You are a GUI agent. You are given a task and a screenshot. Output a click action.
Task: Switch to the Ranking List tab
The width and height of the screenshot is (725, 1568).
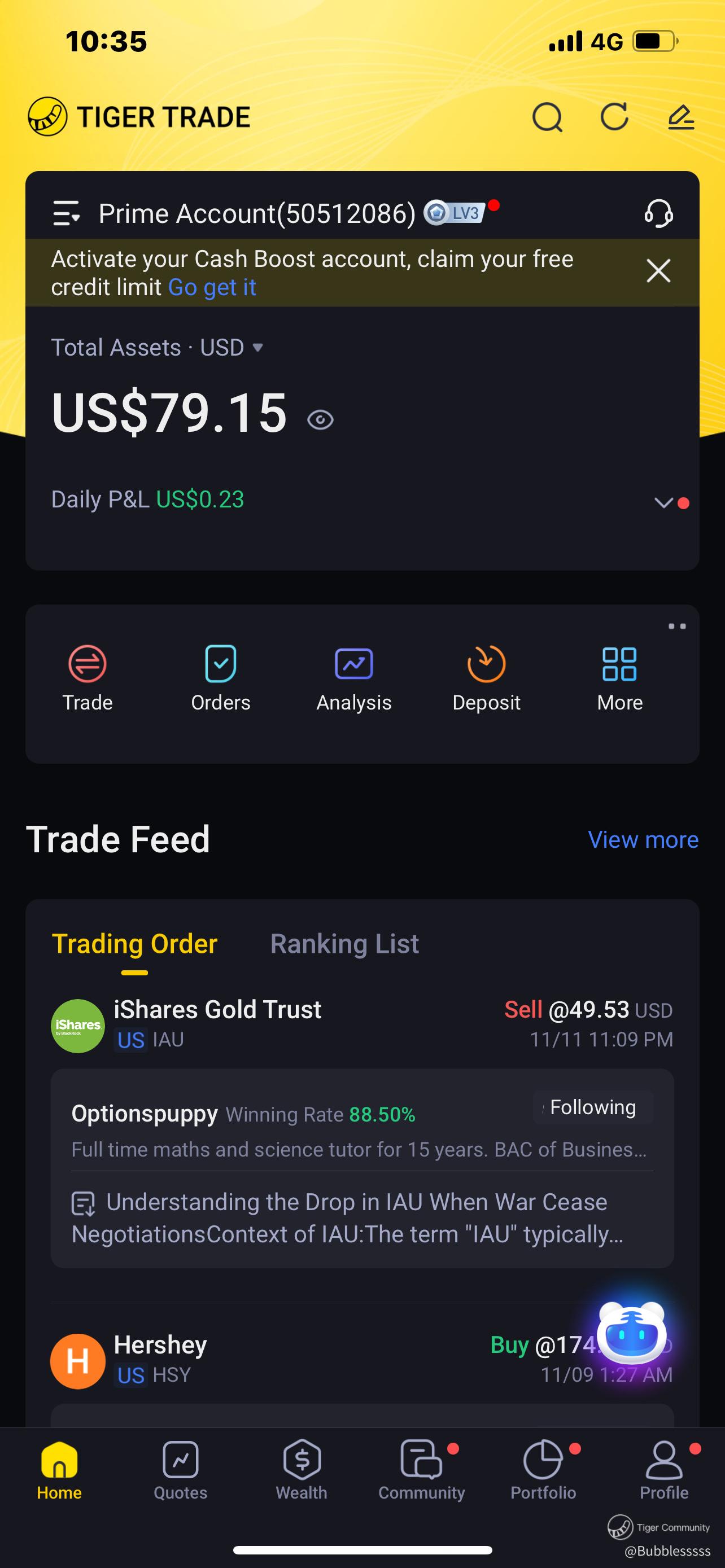(344, 944)
